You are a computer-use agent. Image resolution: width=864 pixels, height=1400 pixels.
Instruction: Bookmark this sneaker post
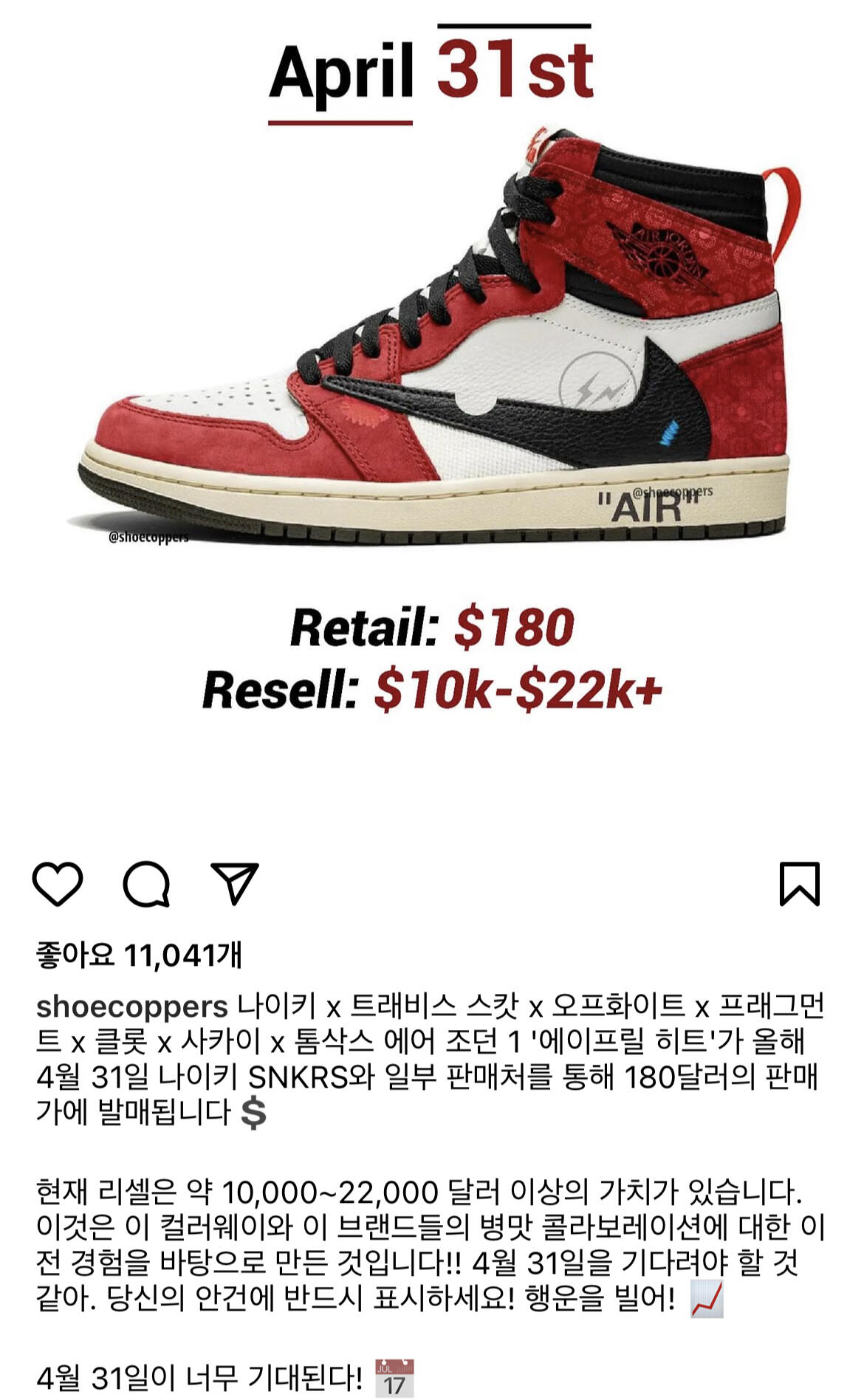[x=800, y=883]
